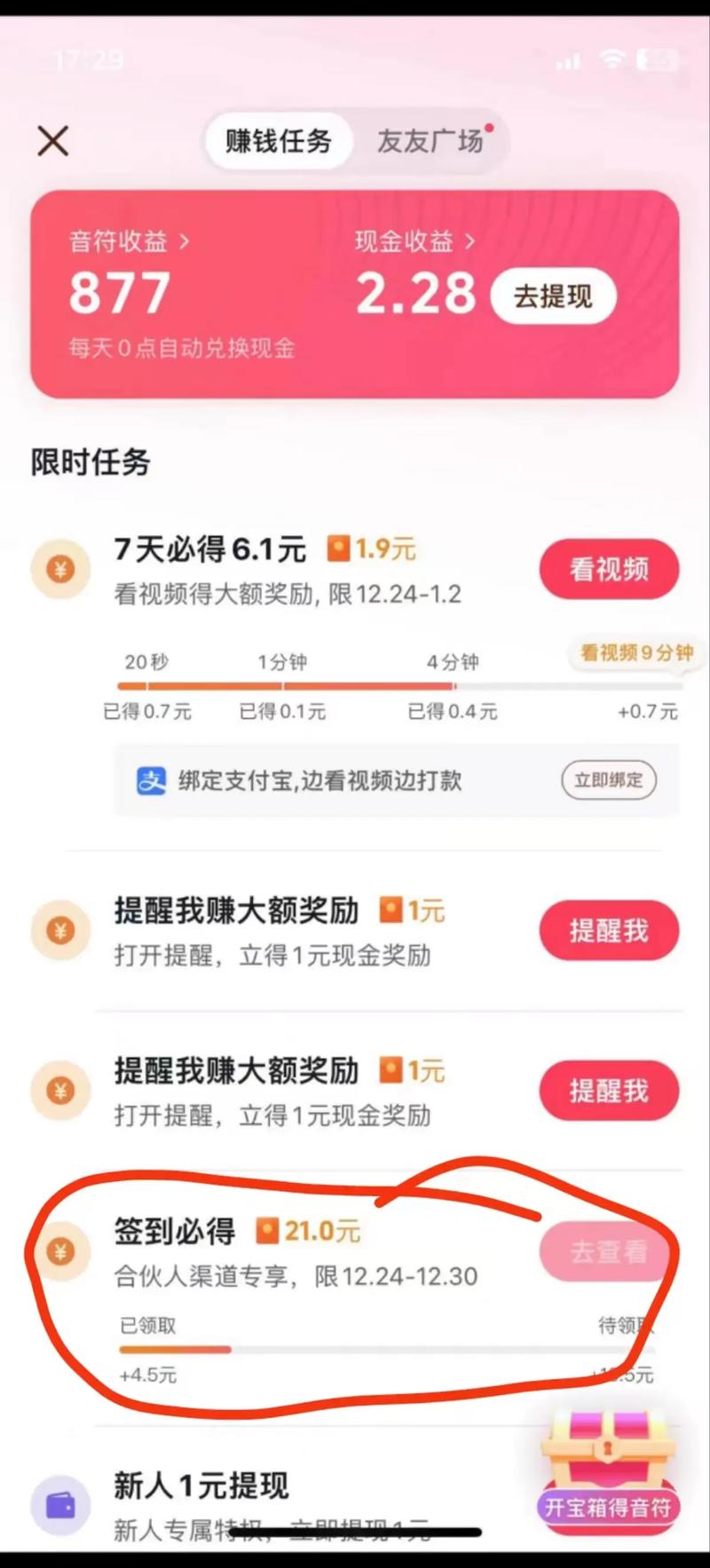Switch to the 赚钱任务 tab
The width and height of the screenshot is (710, 1568).
tap(278, 141)
